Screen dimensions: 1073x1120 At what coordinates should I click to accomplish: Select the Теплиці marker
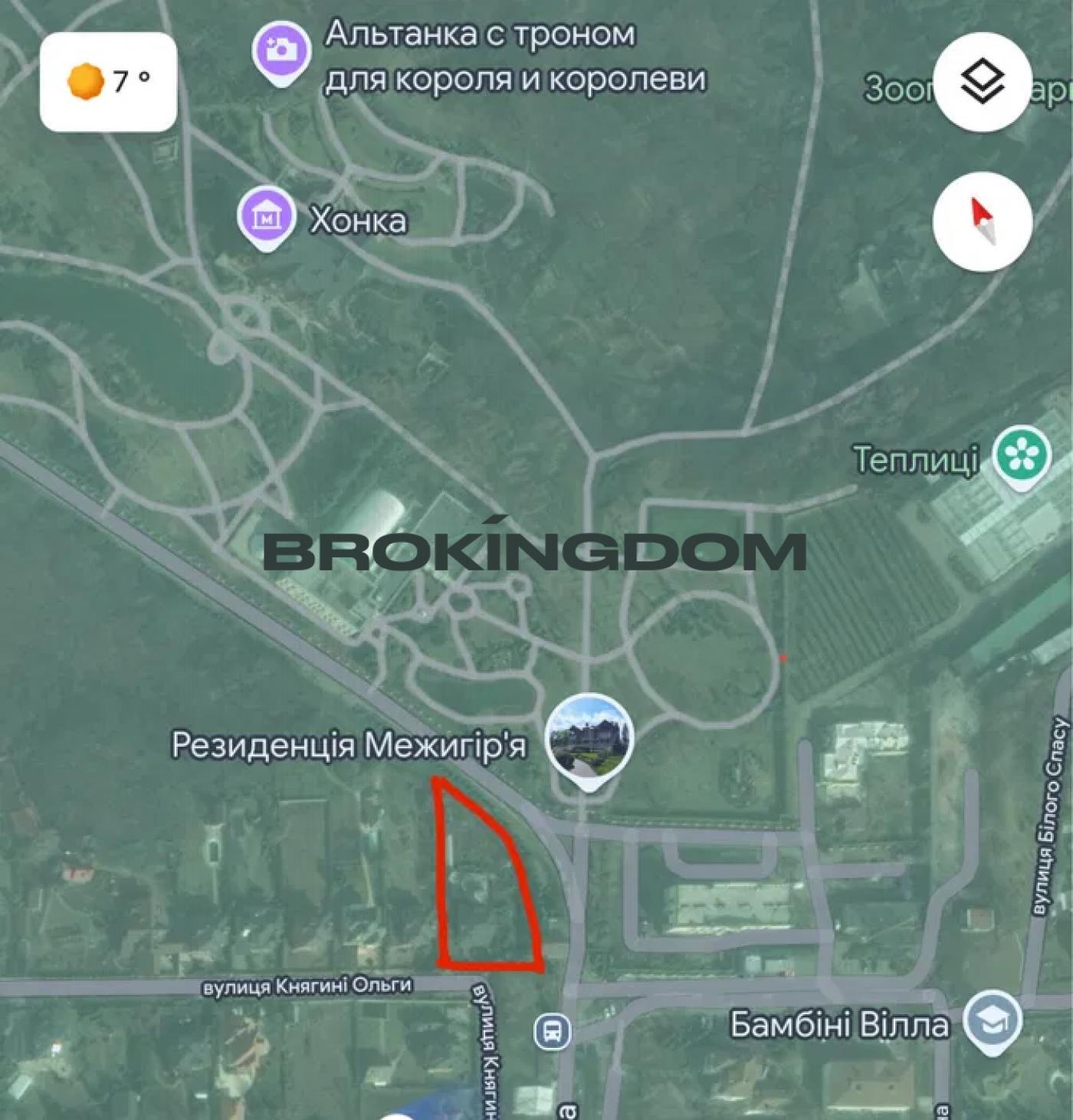click(x=1022, y=455)
